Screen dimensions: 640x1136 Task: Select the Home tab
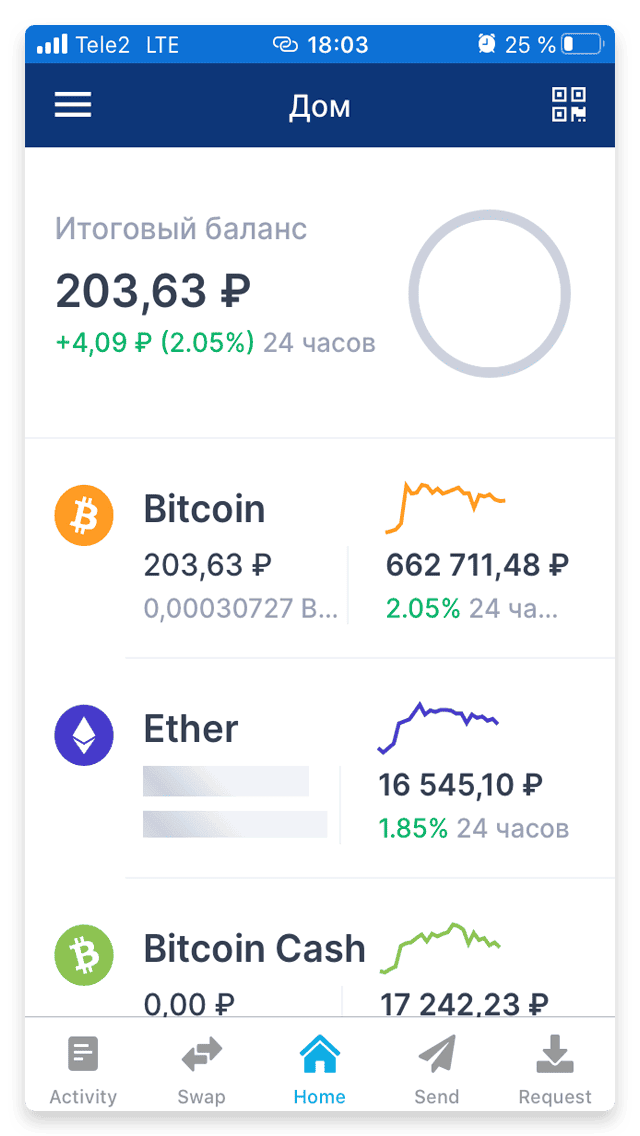(x=320, y=1070)
